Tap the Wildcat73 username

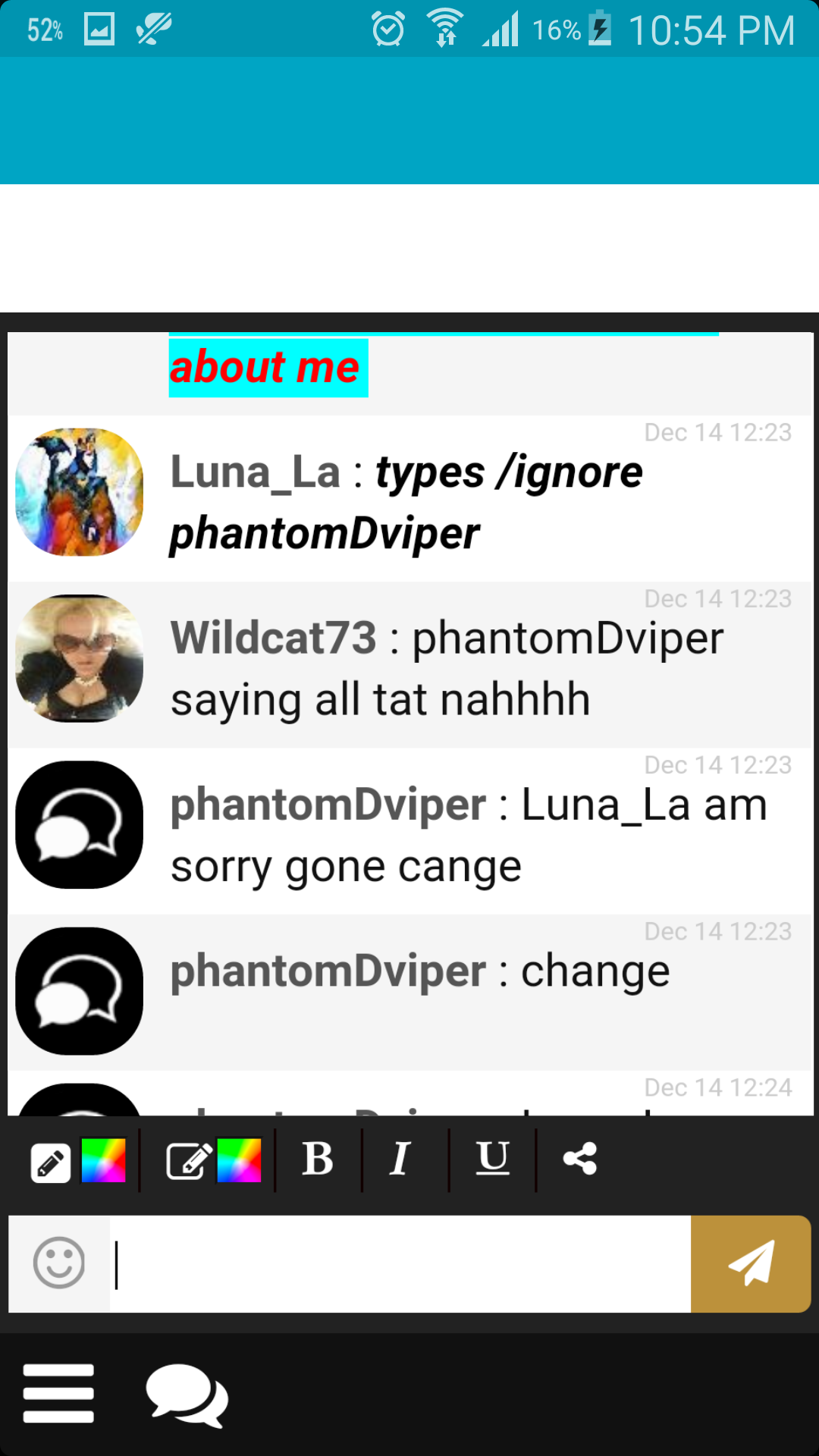[x=273, y=638]
